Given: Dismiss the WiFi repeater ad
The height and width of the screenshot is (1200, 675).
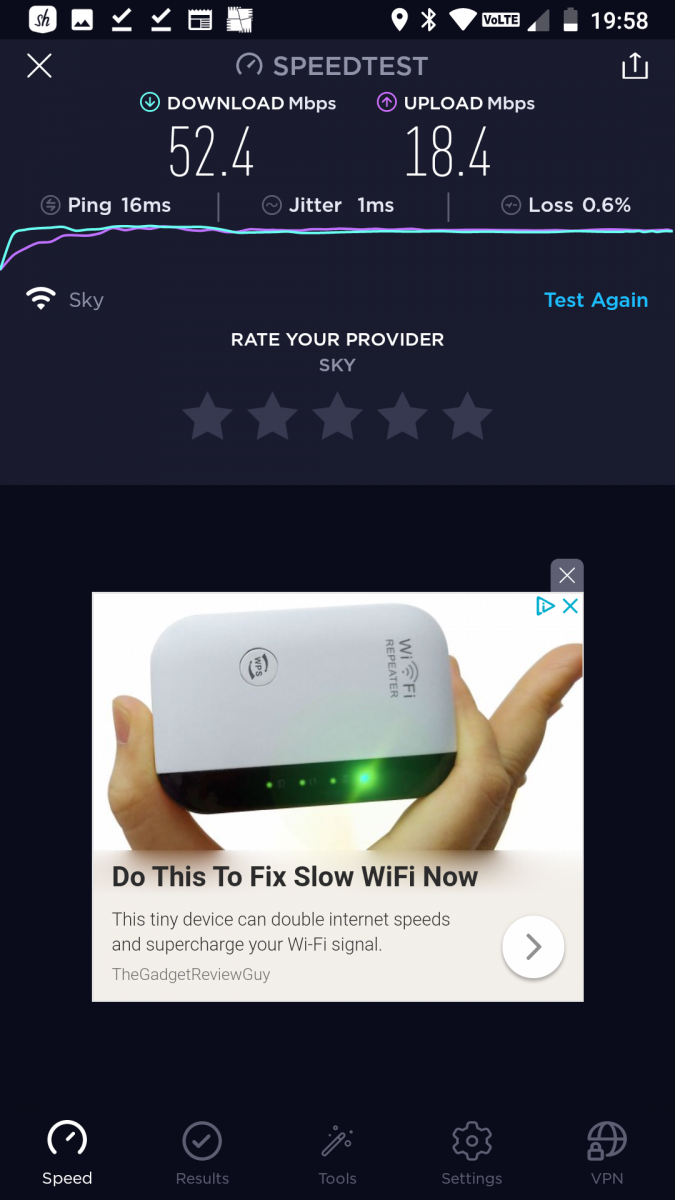Looking at the screenshot, I should (x=567, y=575).
